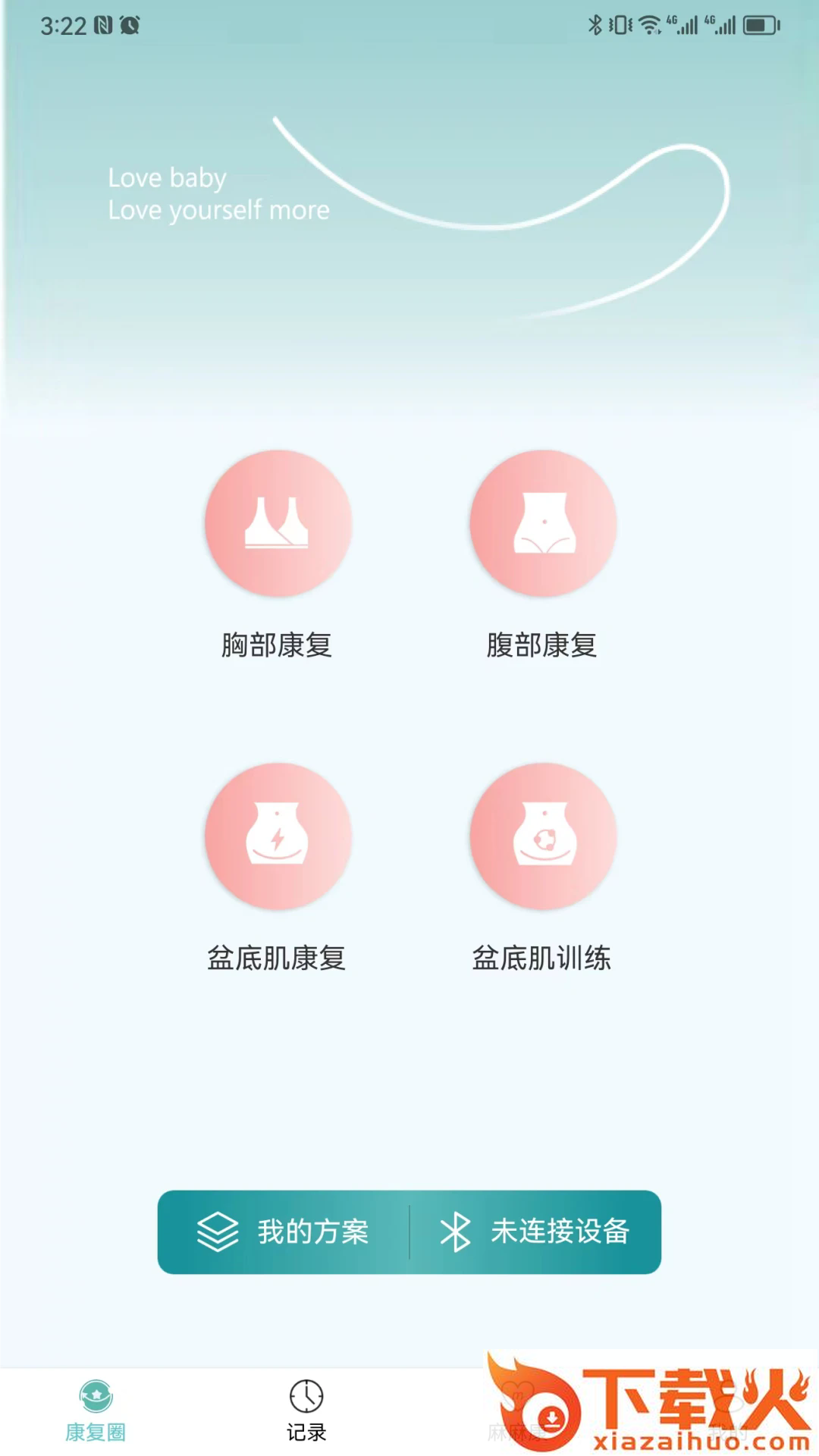
Task: Open 腹部康复 abdominal recovery
Action: tap(543, 524)
